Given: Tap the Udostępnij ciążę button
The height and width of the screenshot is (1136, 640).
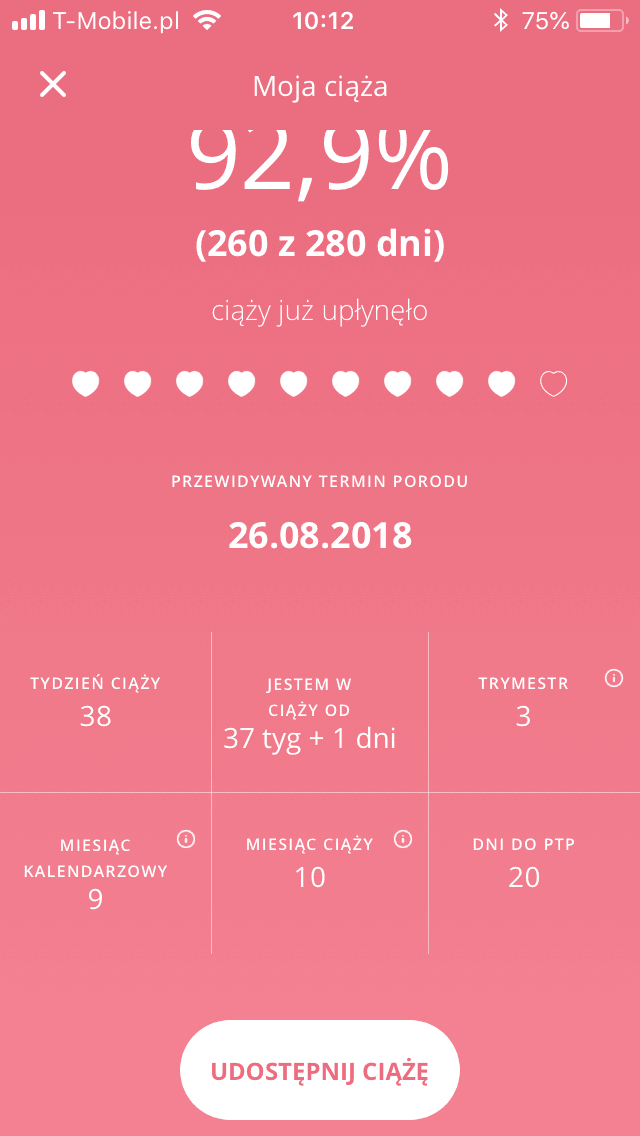Looking at the screenshot, I should 320,1070.
